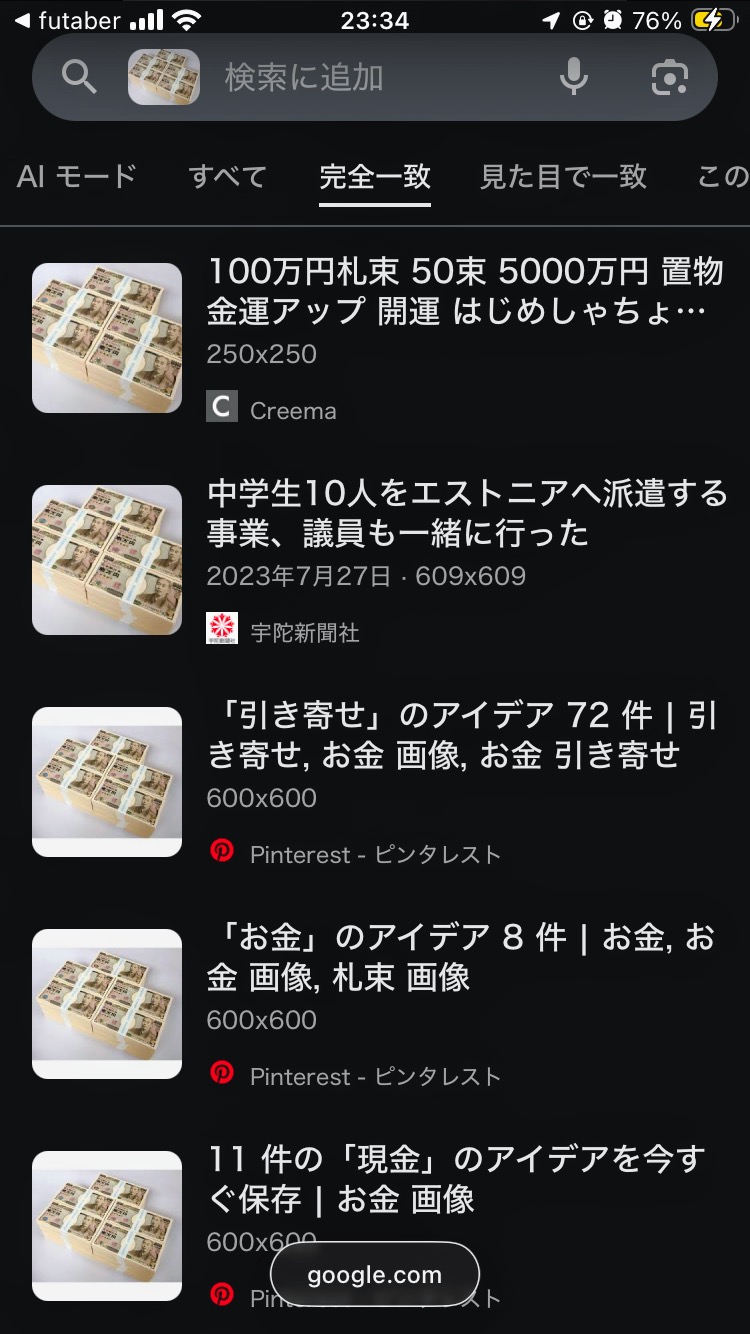Screen dimensions: 750x1334
Task: Switch to the すべて tab
Action: tap(227, 177)
